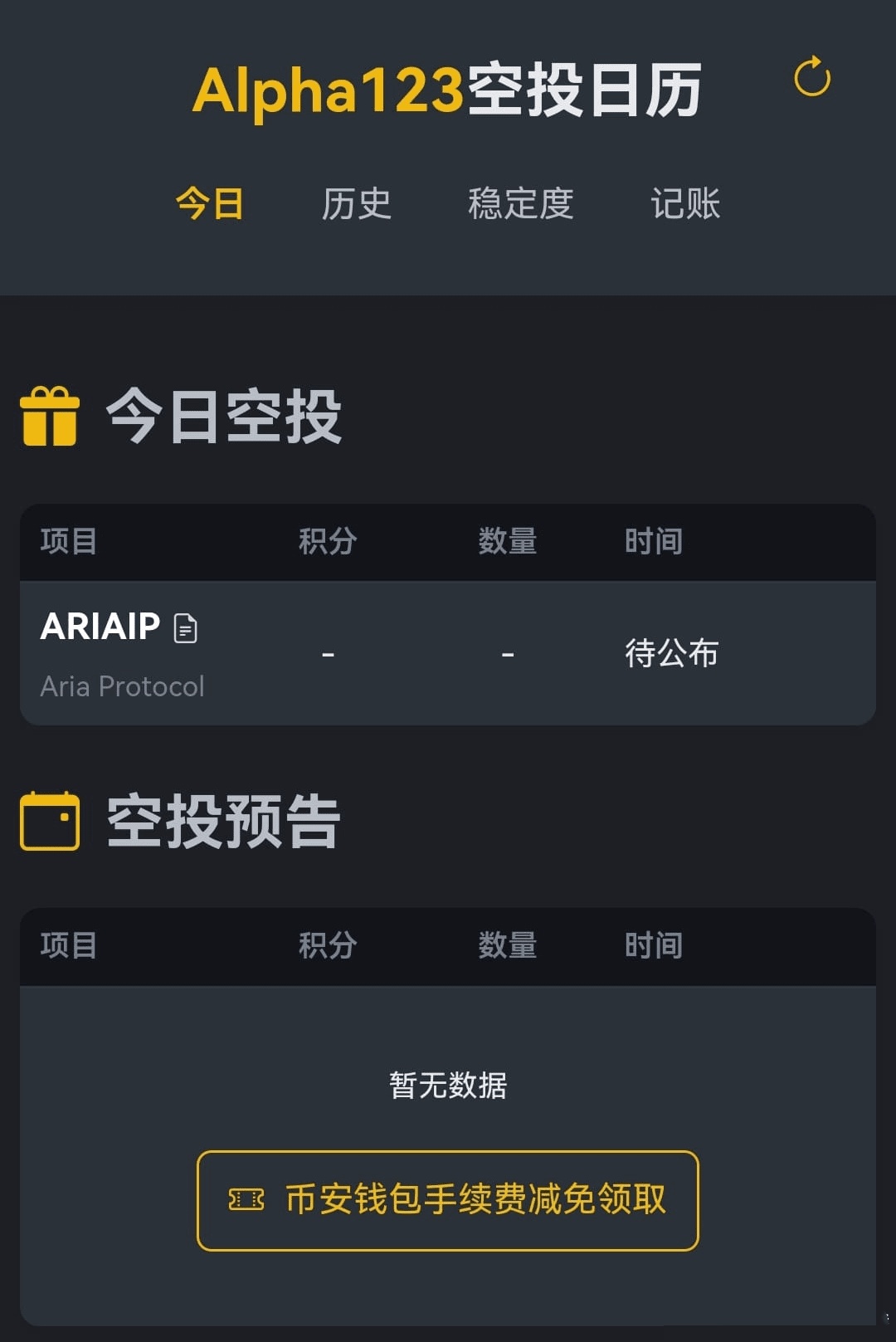Switch to the 稳定度 tab
This screenshot has width=896, height=1342.
tap(520, 203)
